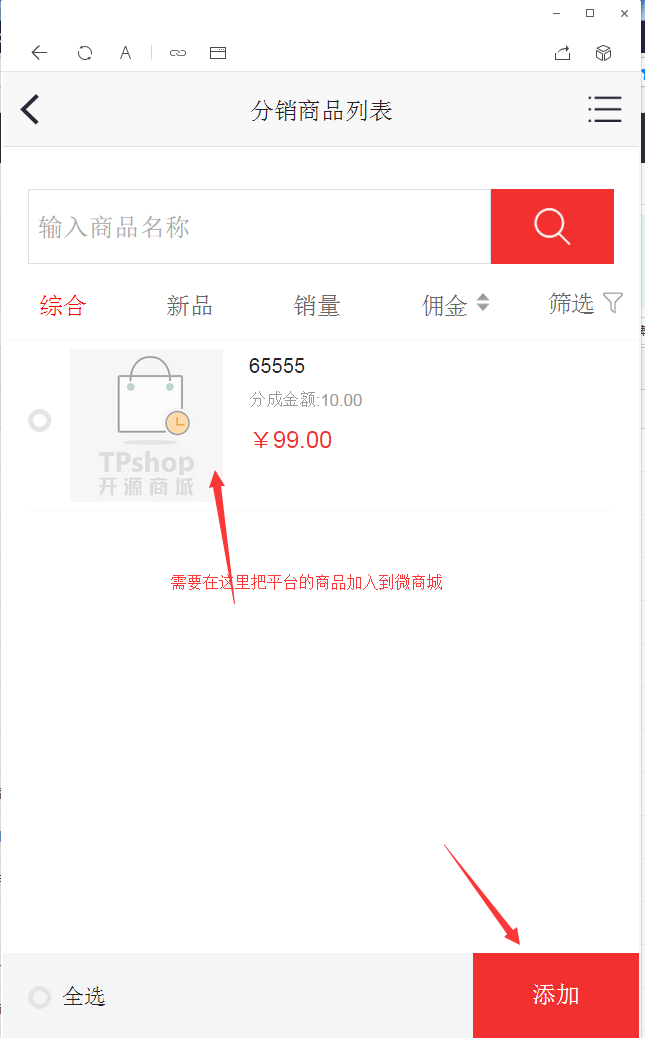This screenshot has height=1038, width=645.
Task: Switch to the 新品 sort tab
Action: pyautogui.click(x=190, y=306)
